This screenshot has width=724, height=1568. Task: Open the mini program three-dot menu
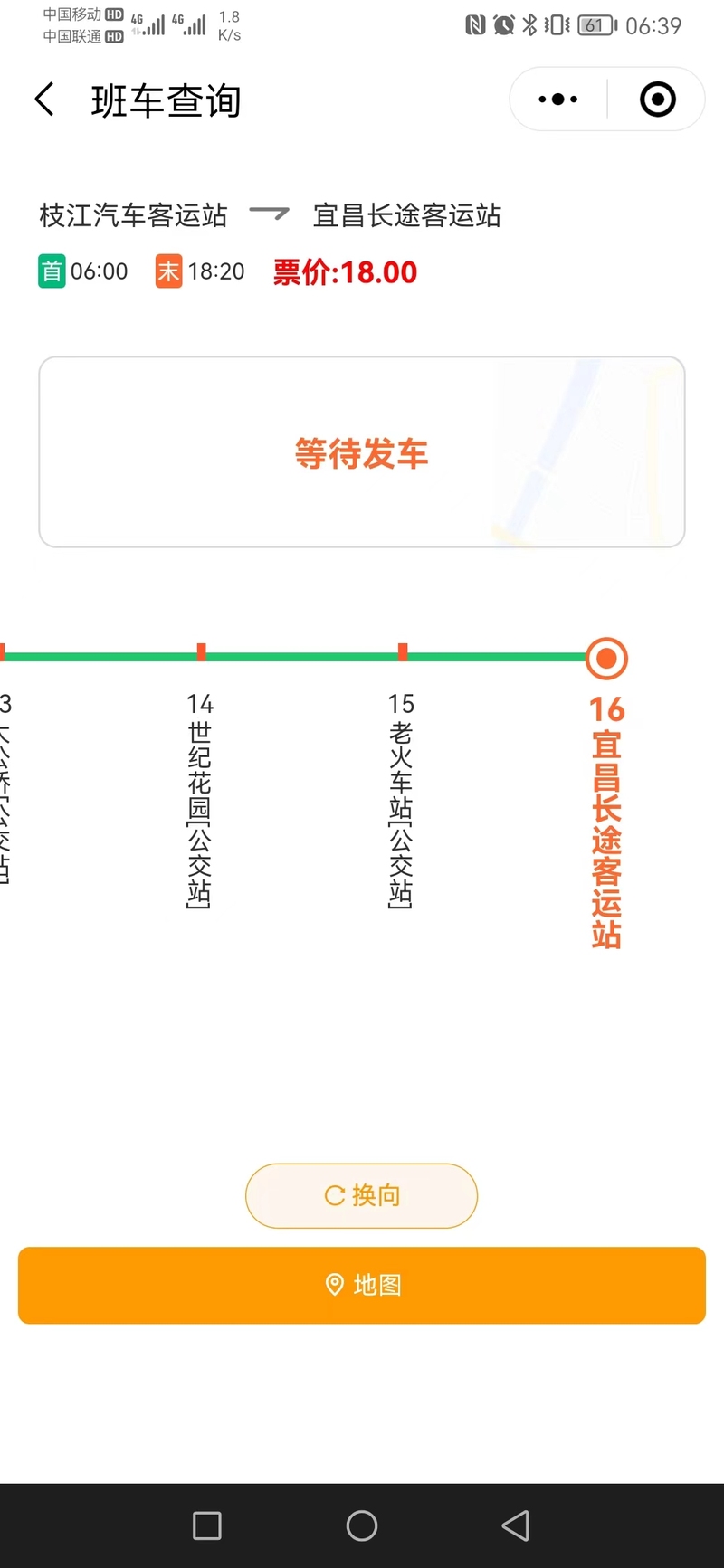pos(558,100)
